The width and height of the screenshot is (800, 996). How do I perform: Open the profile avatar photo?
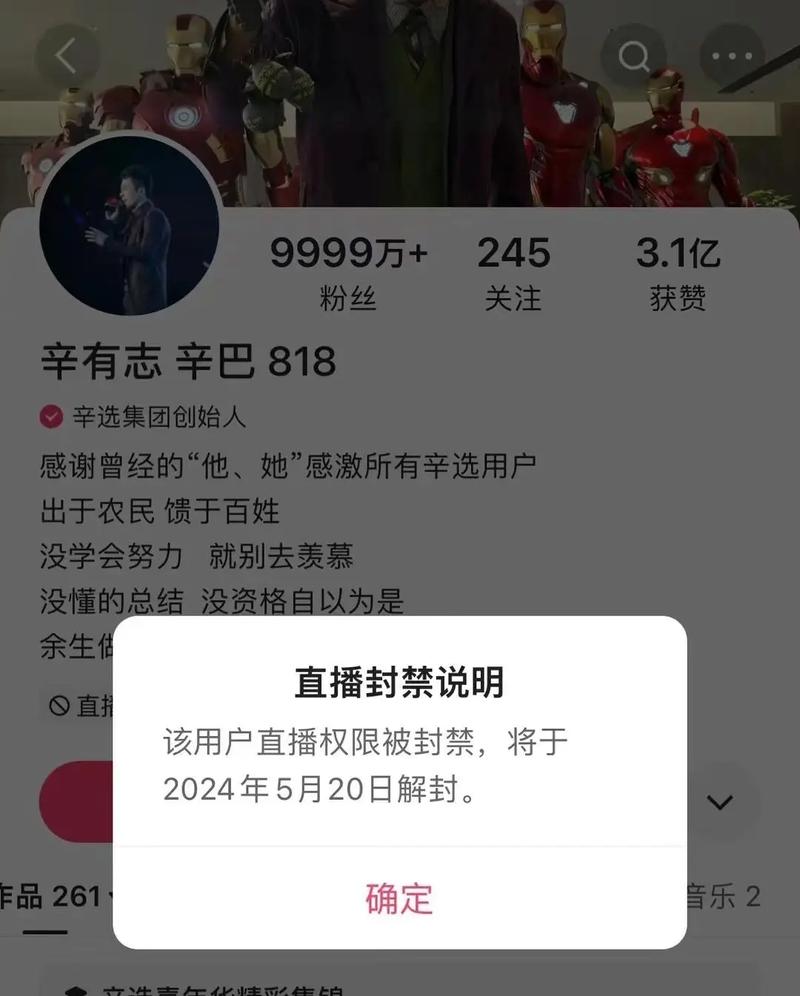pyautogui.click(x=132, y=224)
